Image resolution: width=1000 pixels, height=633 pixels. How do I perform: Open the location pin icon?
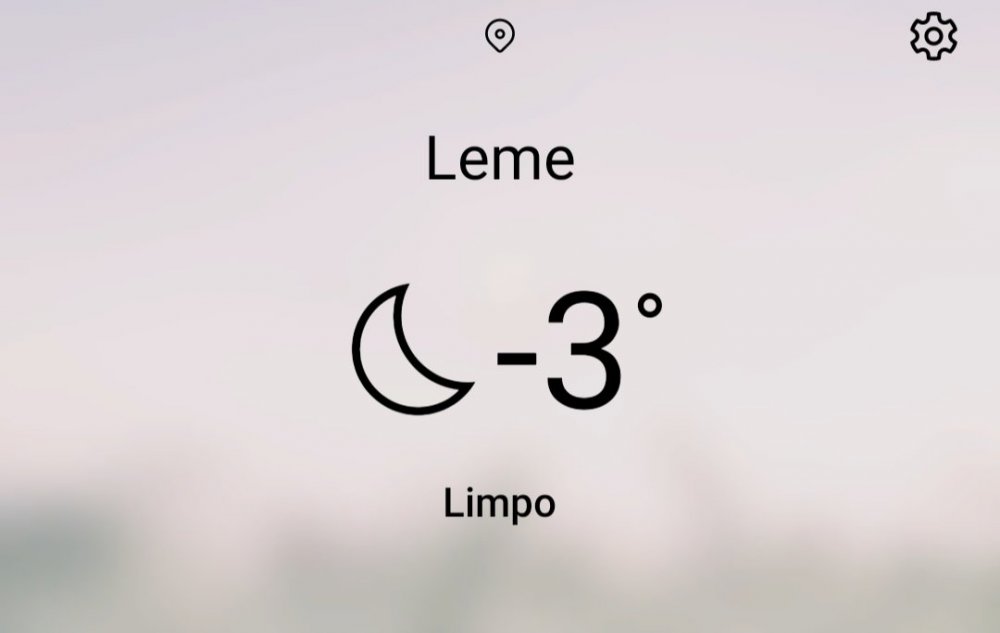(x=499, y=37)
